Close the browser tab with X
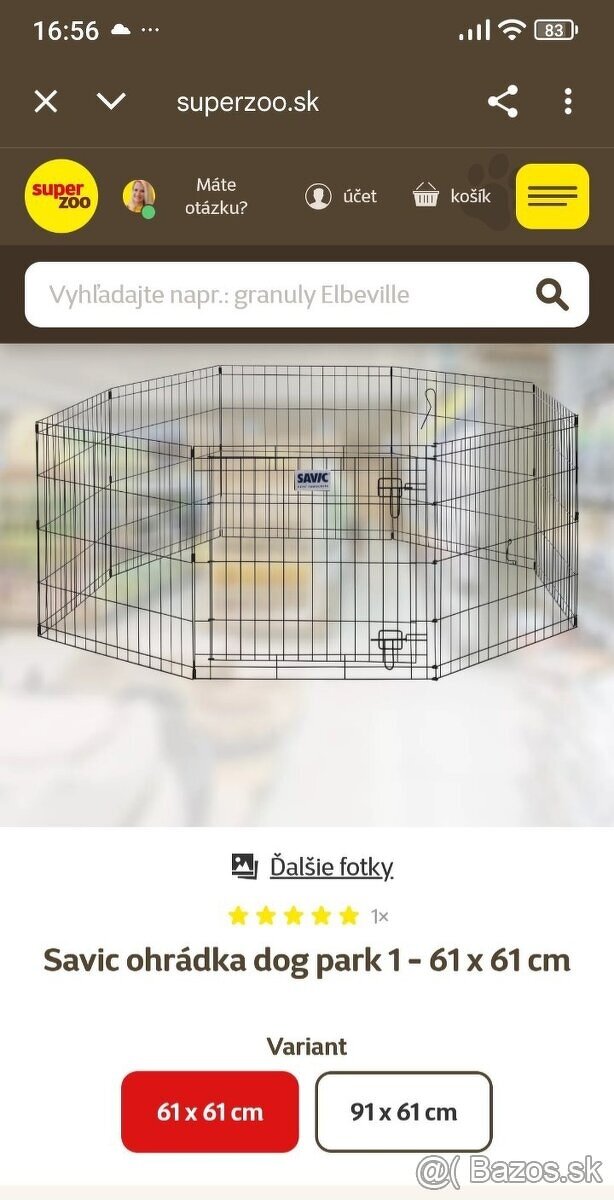This screenshot has width=614, height=1200. (x=46, y=101)
